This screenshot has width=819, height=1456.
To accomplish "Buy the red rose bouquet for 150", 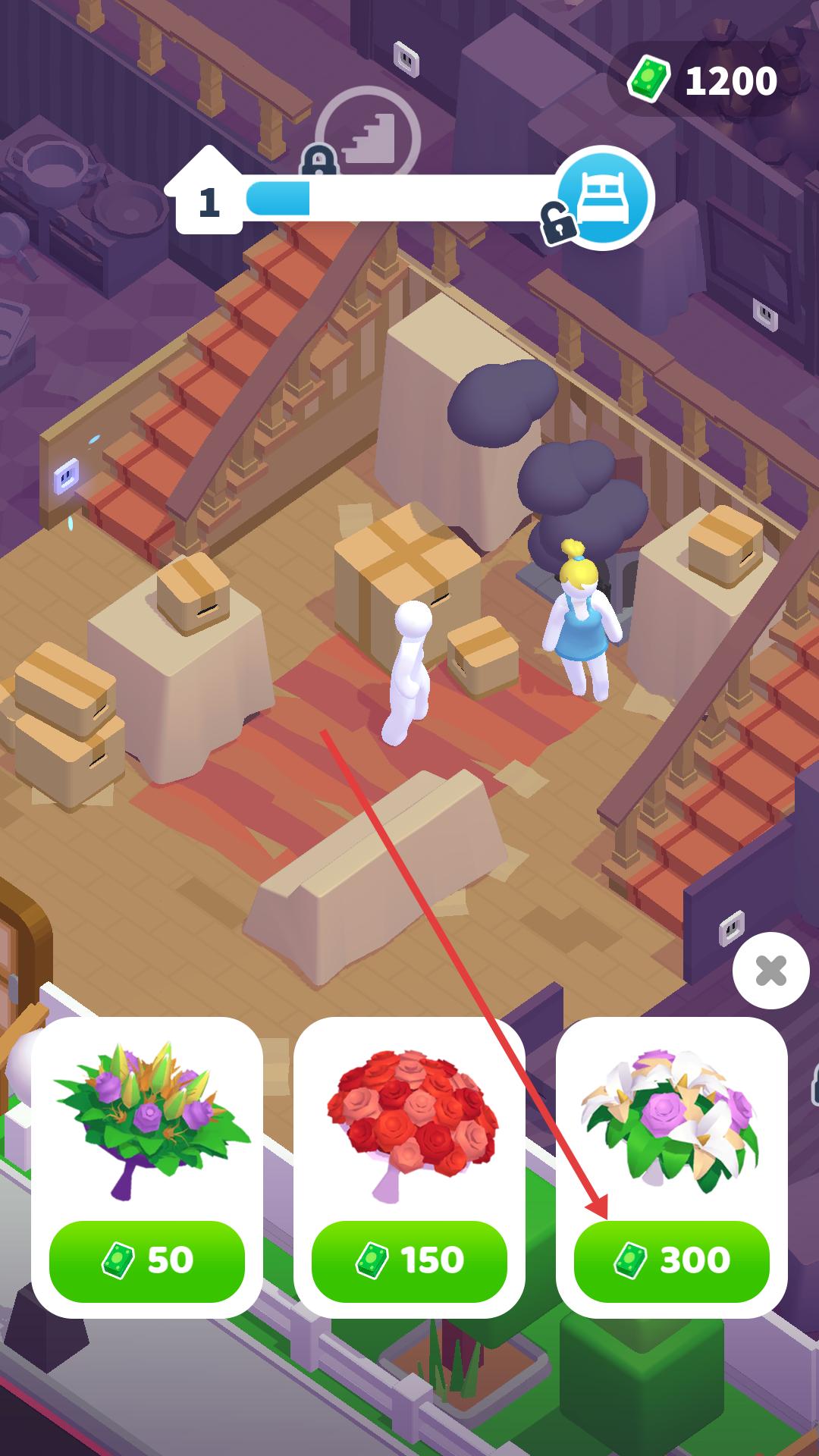I will 409,1260.
